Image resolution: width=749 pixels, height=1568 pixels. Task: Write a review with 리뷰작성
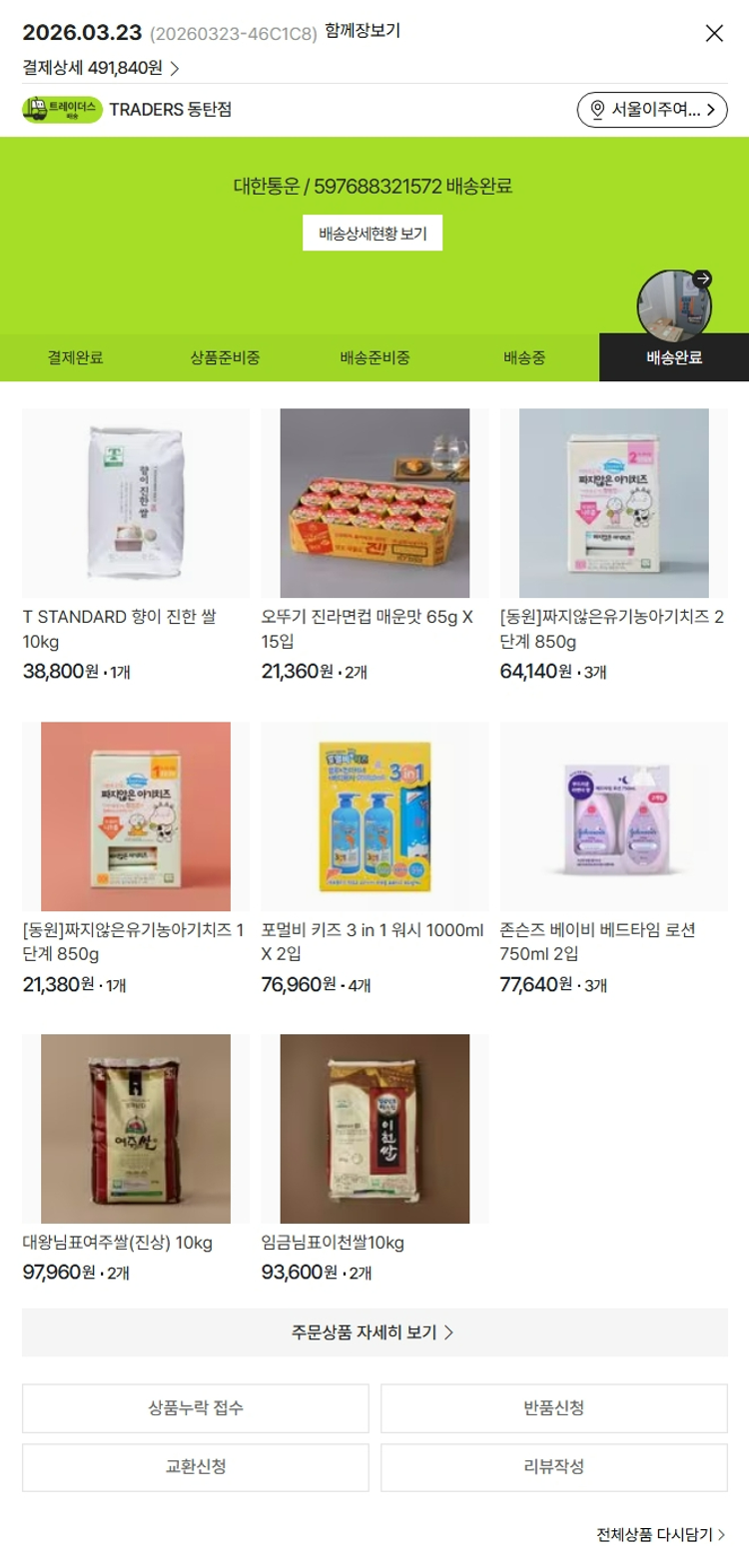(553, 1467)
